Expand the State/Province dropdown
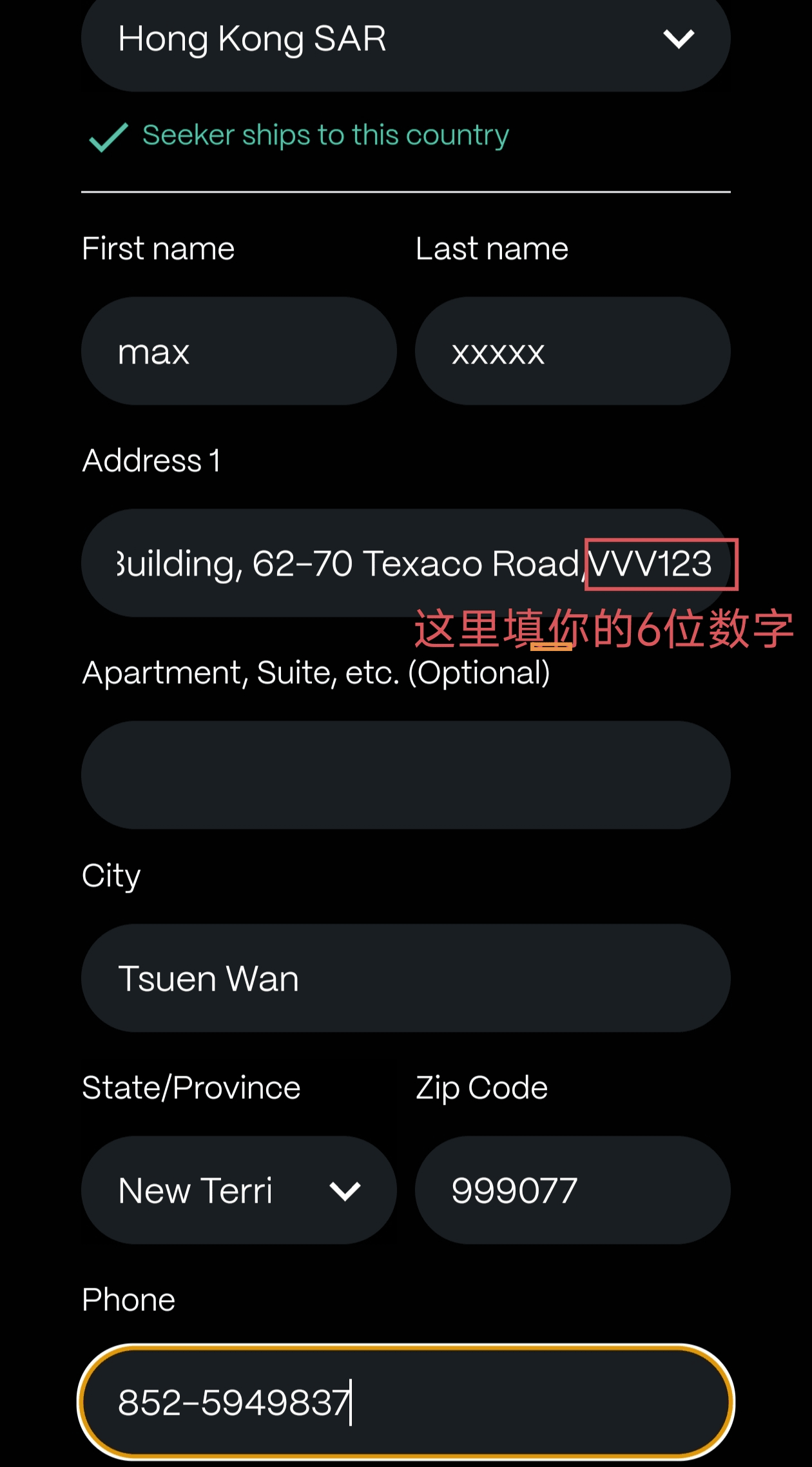812x1467 pixels. click(238, 1190)
